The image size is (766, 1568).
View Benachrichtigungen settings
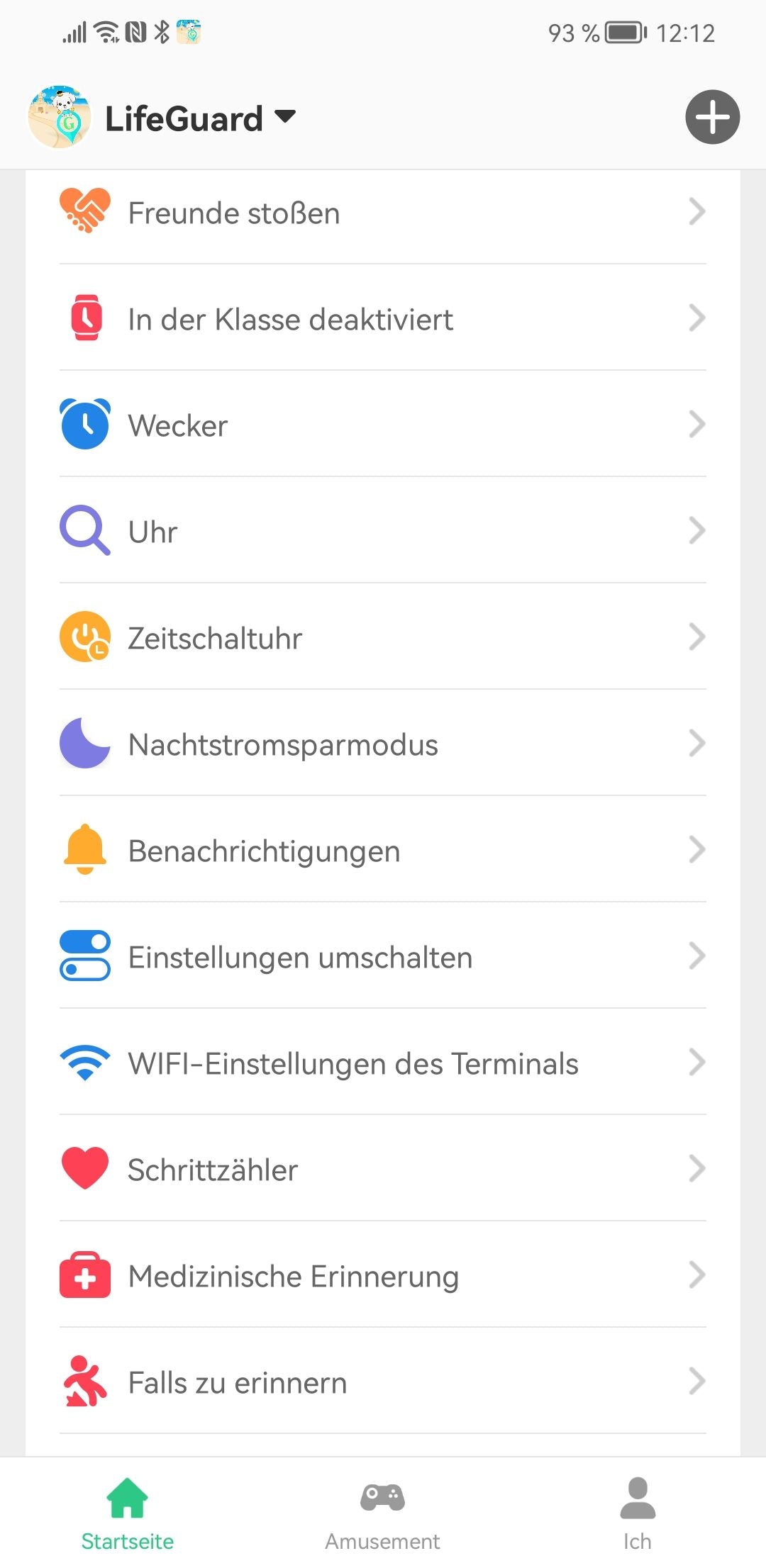coord(383,851)
